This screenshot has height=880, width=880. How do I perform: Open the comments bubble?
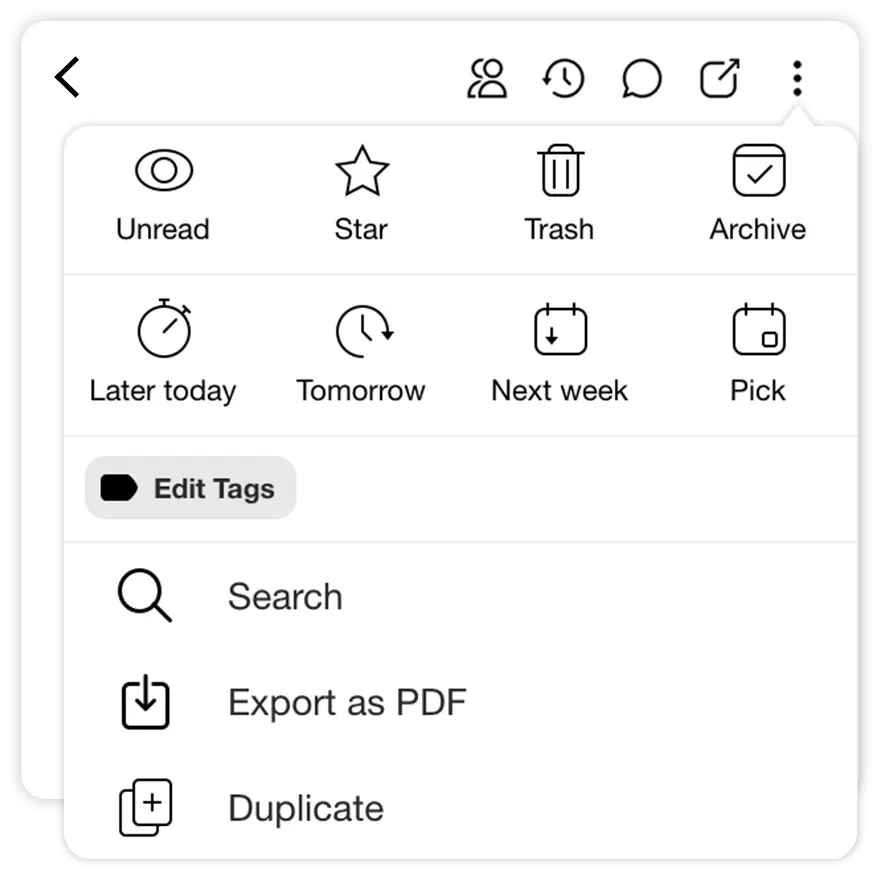tap(641, 78)
